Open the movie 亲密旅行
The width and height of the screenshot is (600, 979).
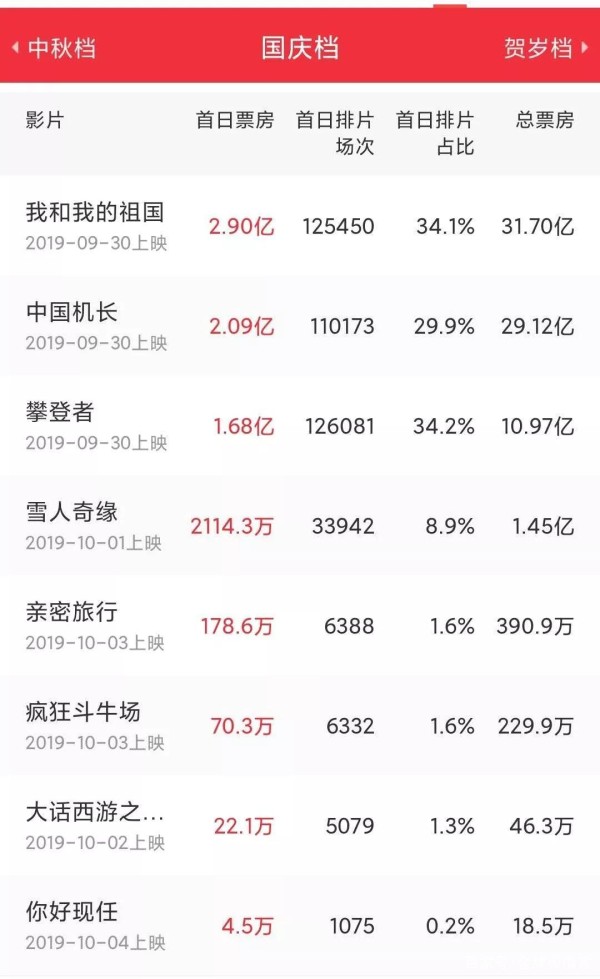coord(300,625)
